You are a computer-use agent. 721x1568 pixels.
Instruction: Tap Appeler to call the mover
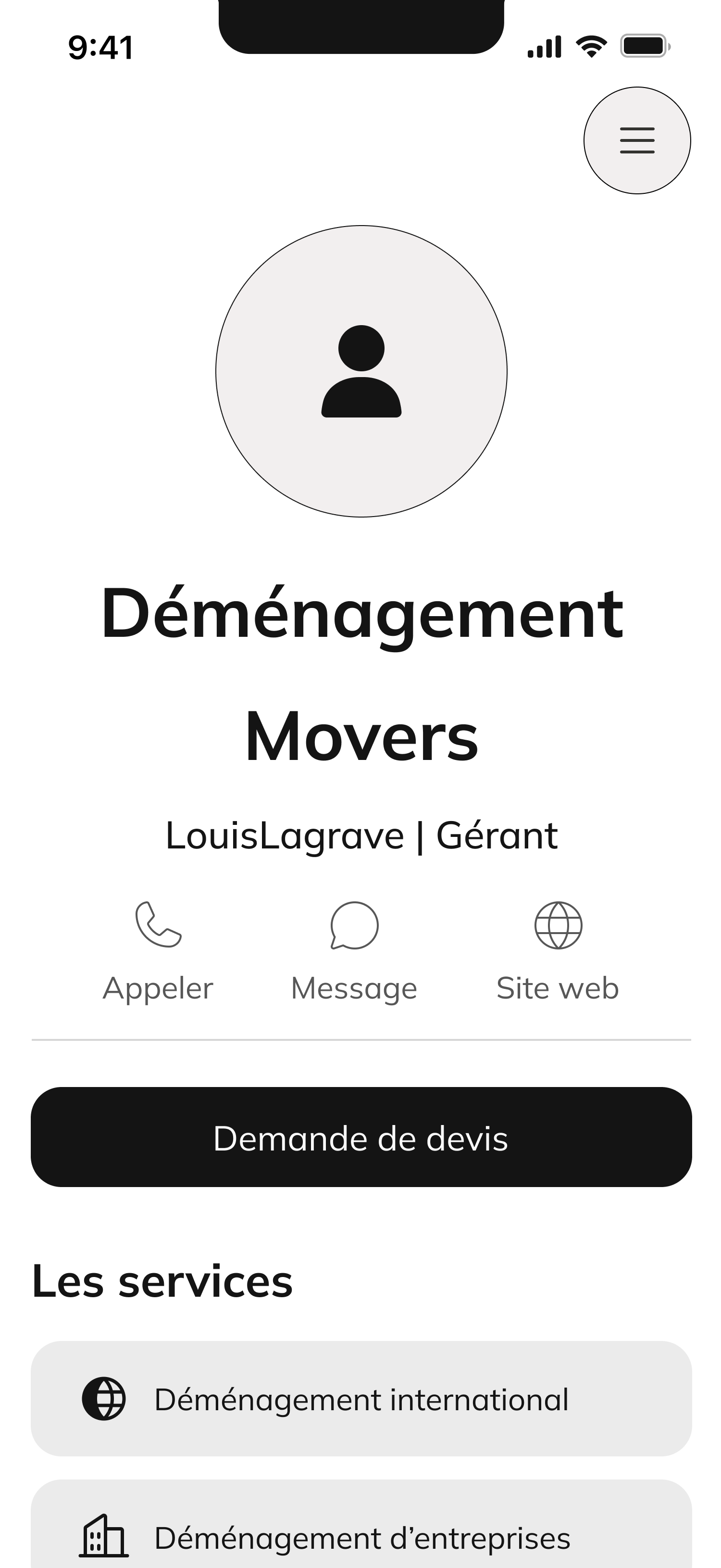click(x=158, y=951)
